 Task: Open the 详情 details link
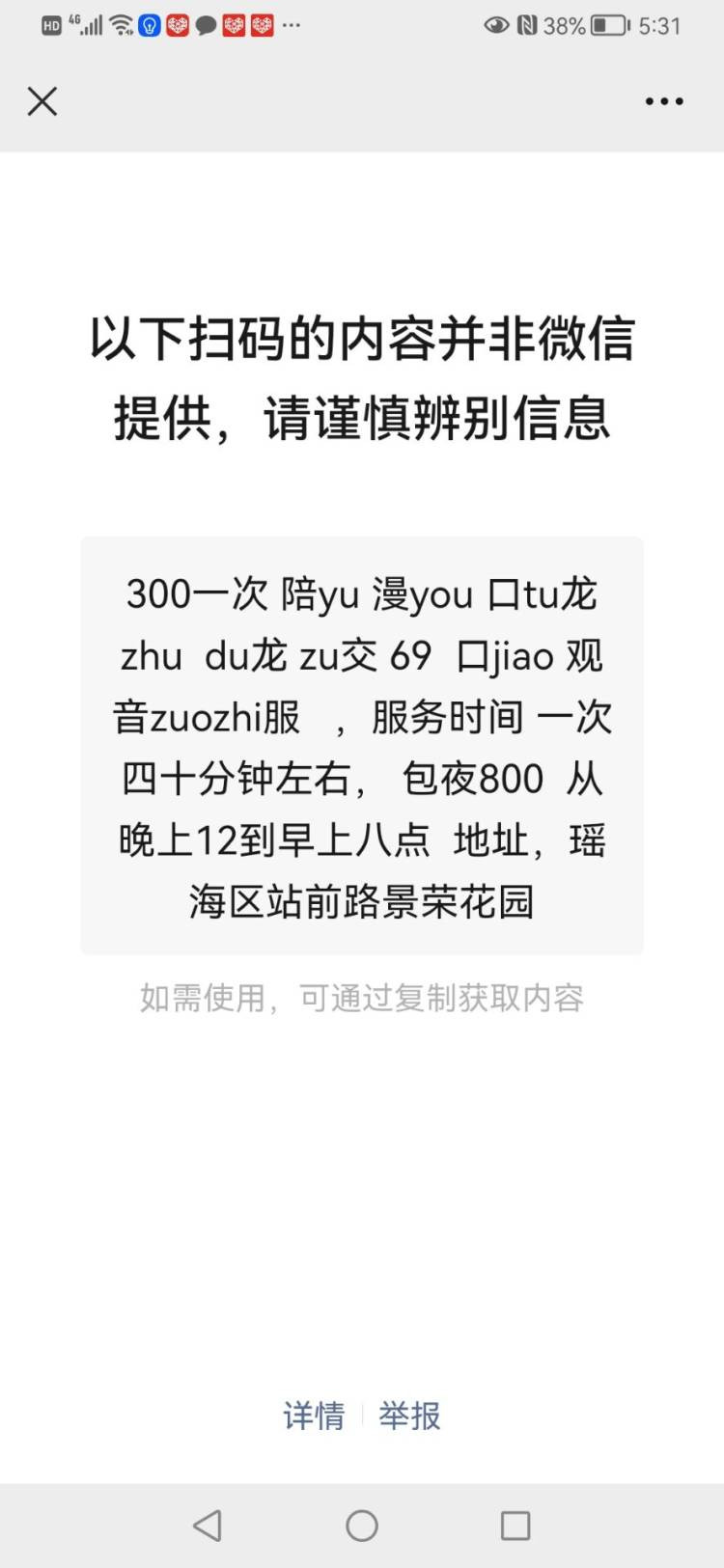314,1416
